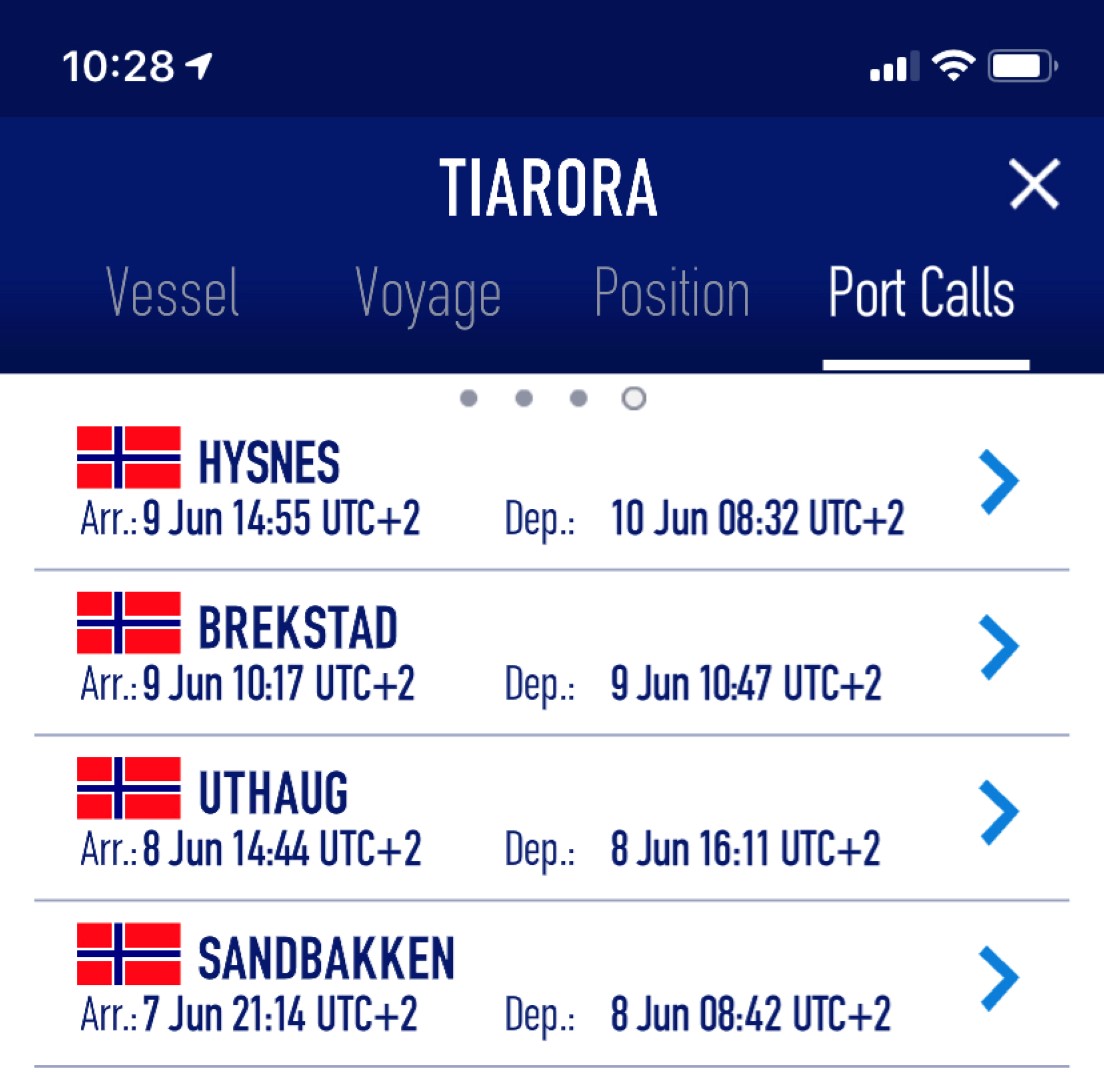Open the UTHAUG port call

click(997, 813)
